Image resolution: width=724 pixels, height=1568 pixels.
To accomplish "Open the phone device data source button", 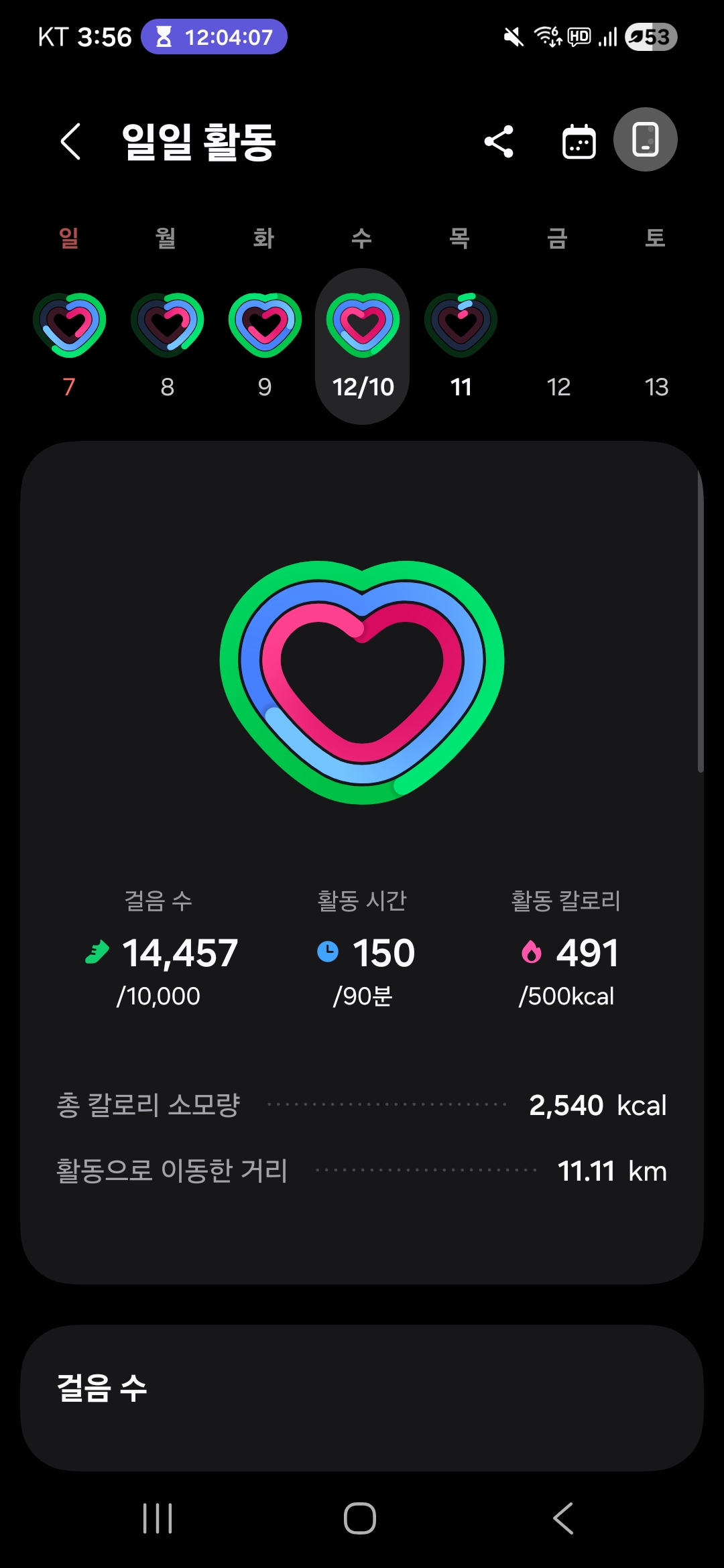I will (645, 140).
